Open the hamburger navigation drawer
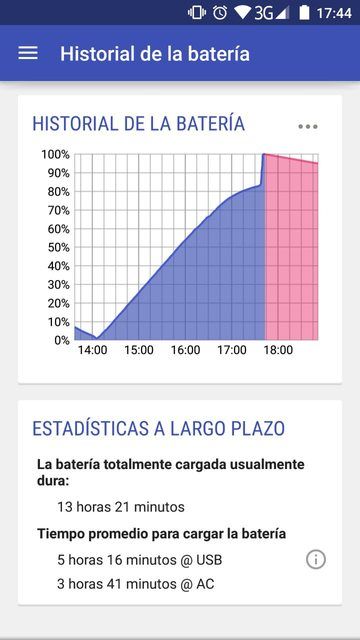 pos(28,53)
